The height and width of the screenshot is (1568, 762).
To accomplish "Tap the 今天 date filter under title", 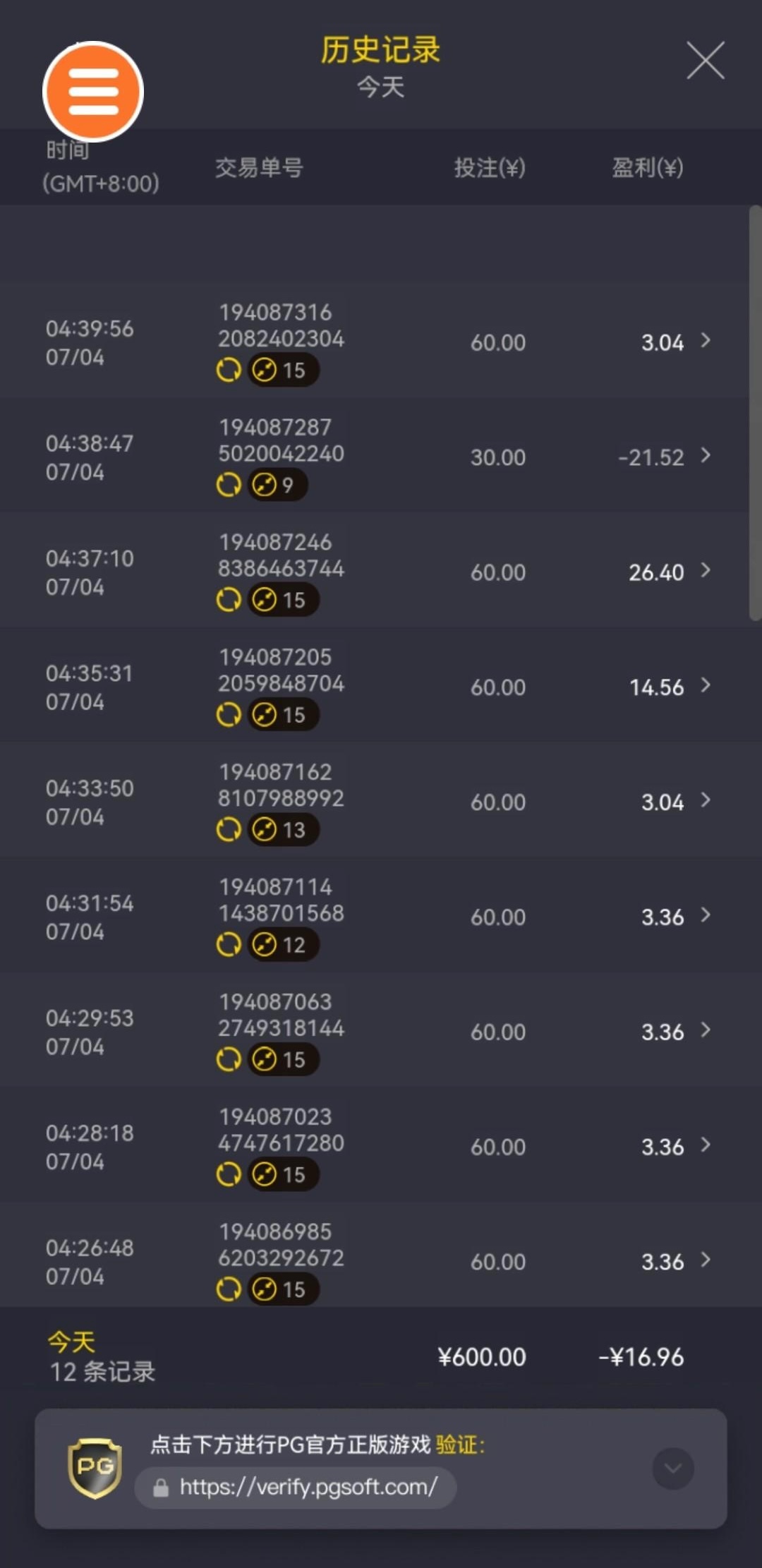I will [381, 88].
